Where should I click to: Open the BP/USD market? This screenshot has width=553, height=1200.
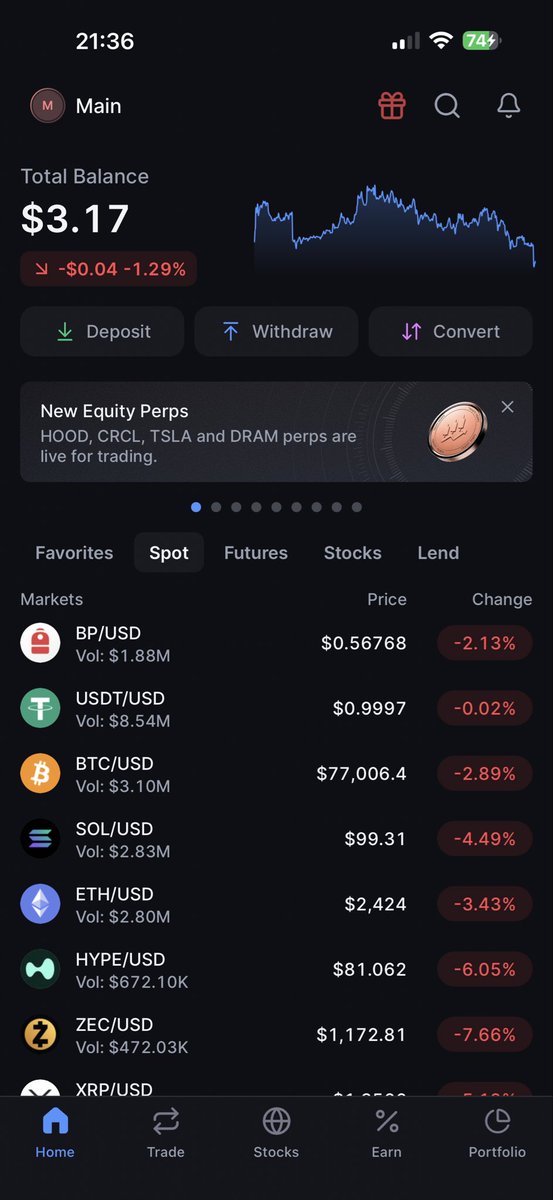point(276,643)
